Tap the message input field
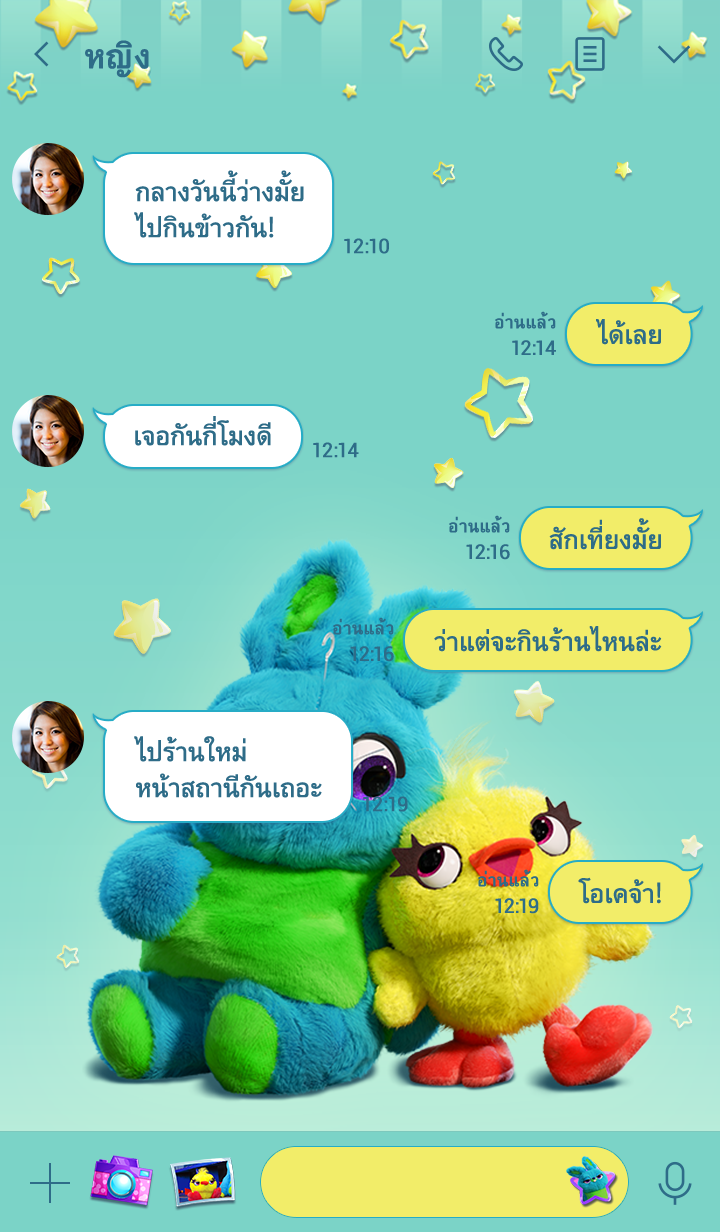The height and width of the screenshot is (1232, 720). tap(410, 1182)
